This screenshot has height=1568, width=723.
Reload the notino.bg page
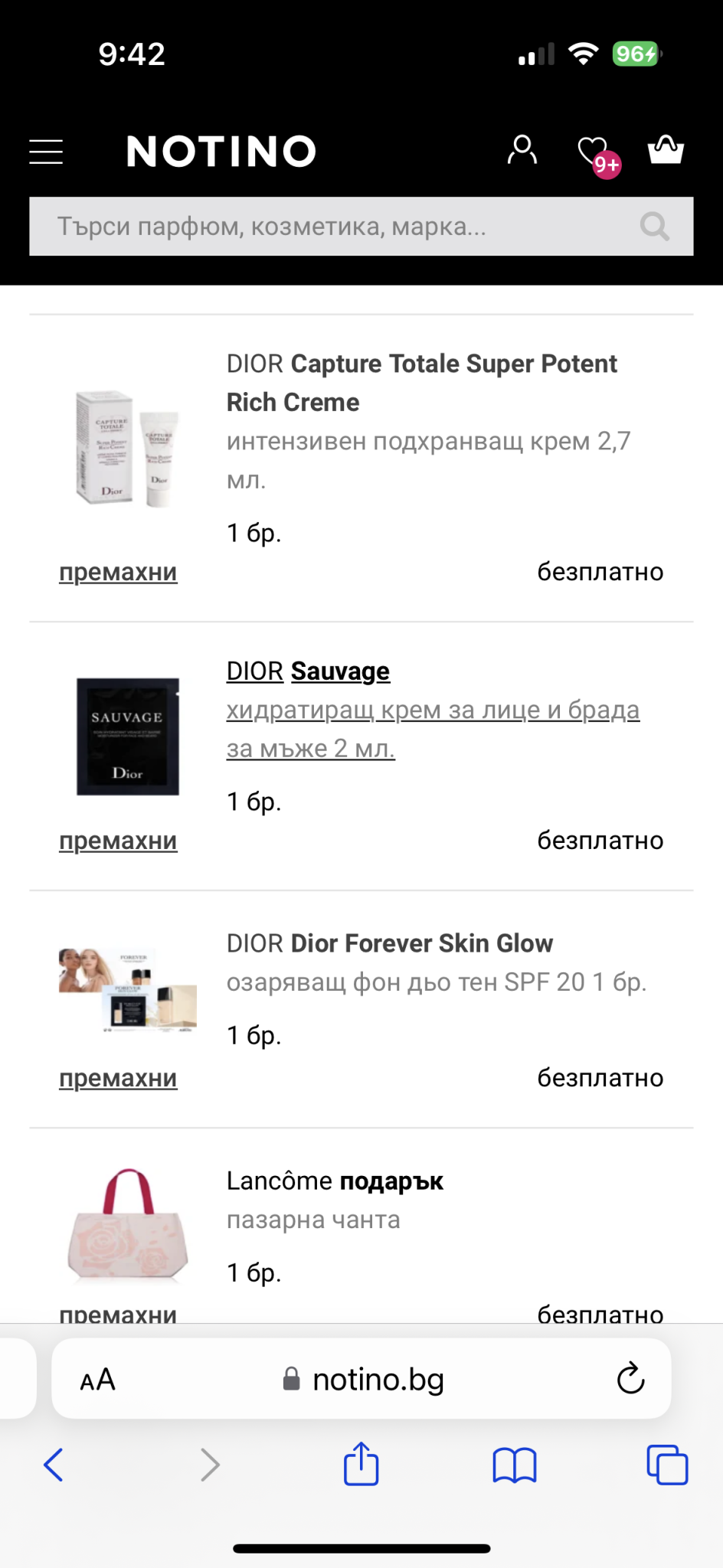(x=630, y=1379)
